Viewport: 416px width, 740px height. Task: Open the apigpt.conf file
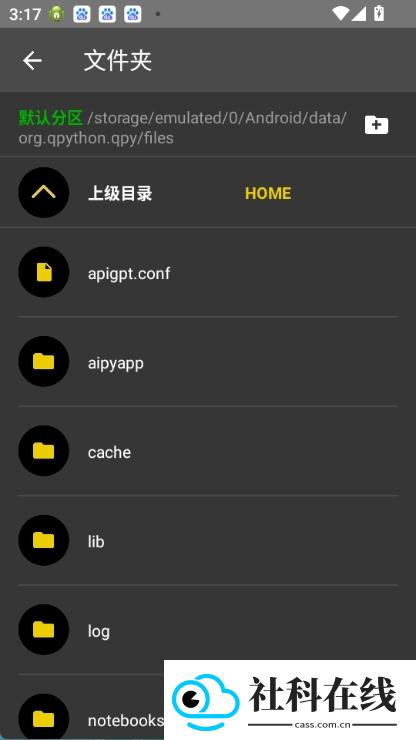tap(208, 272)
